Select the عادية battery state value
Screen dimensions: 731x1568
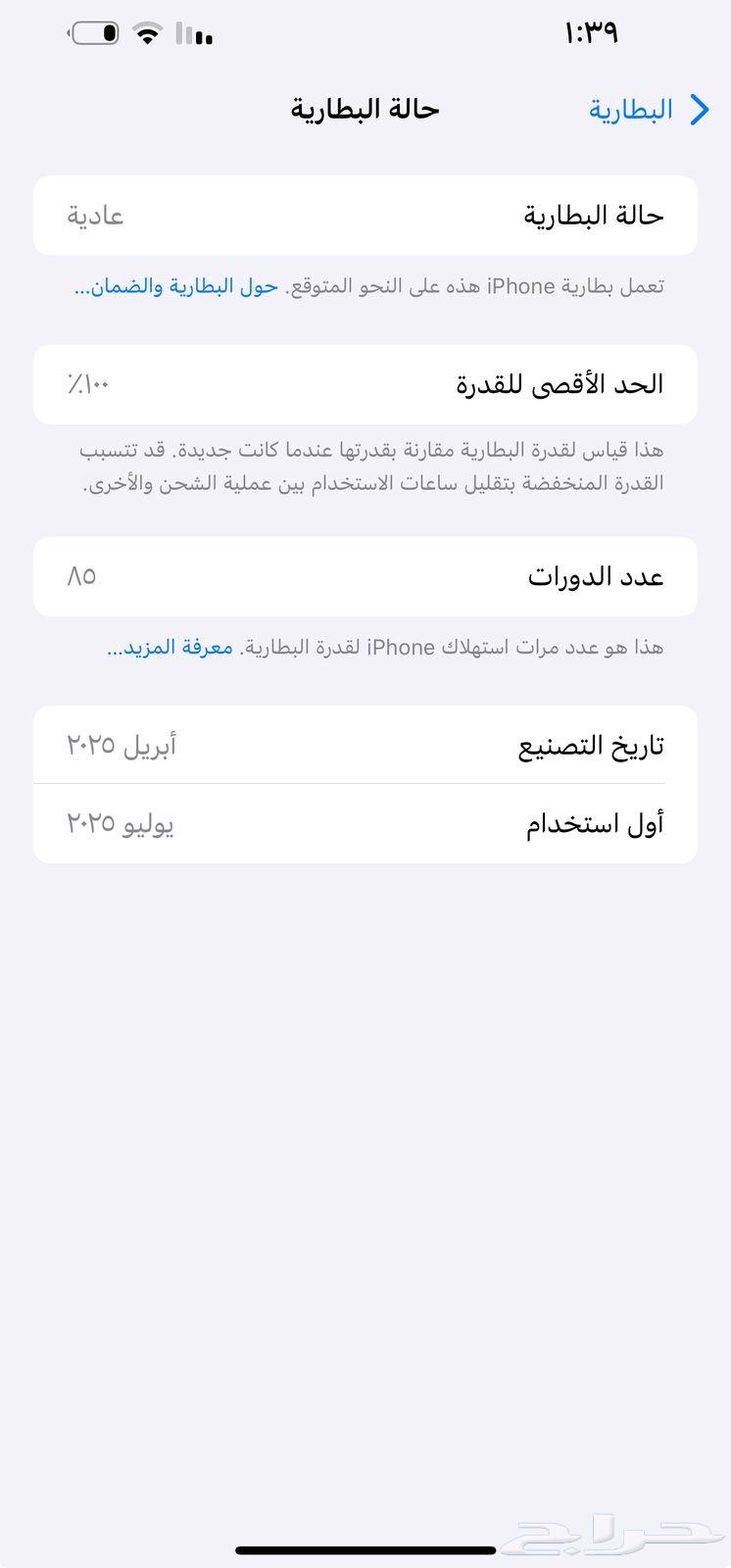tap(95, 216)
